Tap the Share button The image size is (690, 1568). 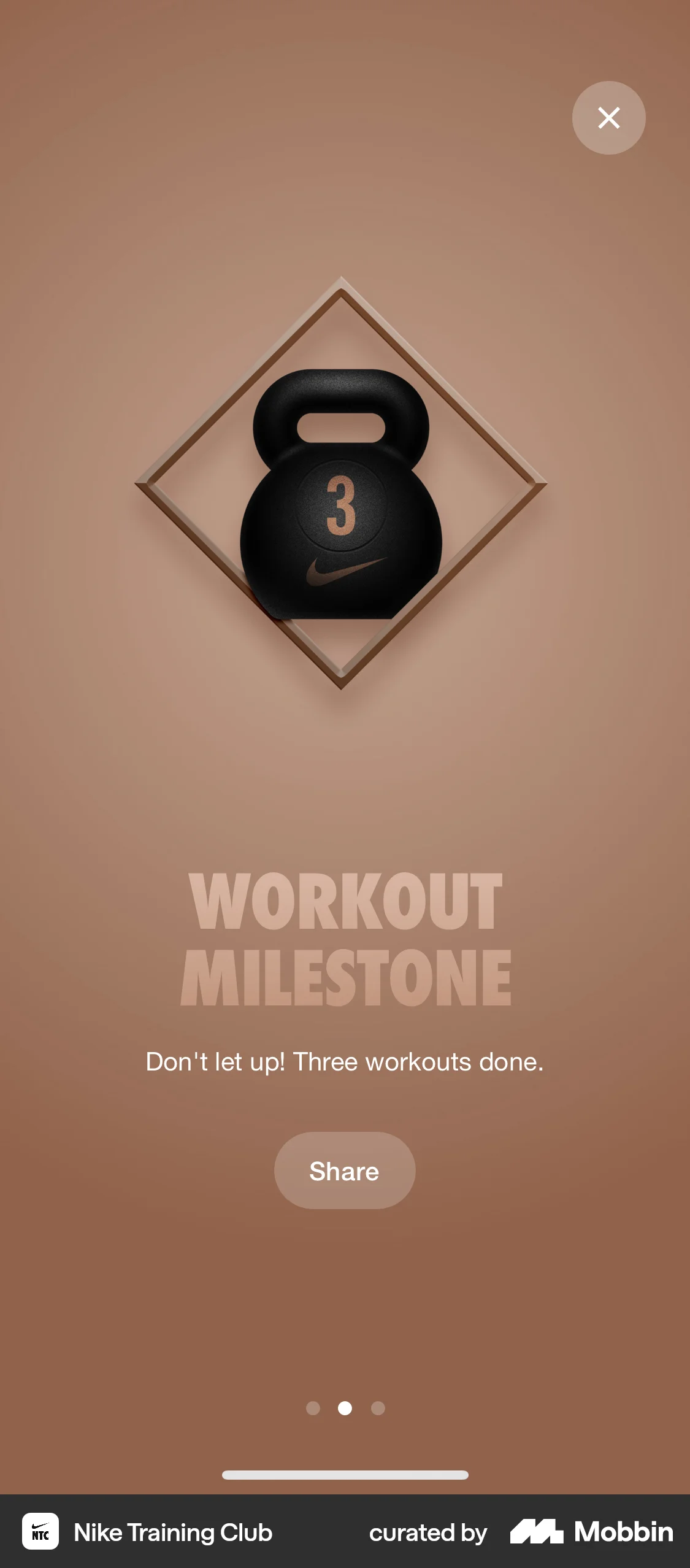(x=345, y=1170)
